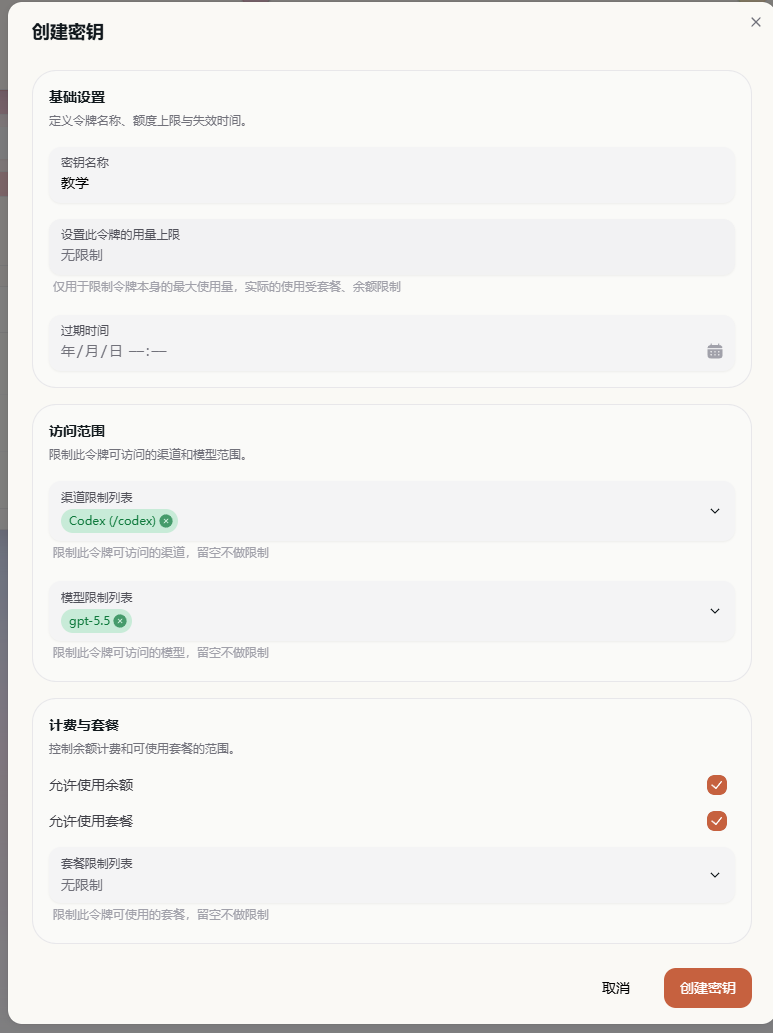Screen dimensions: 773x1033
Task: Tap the 设置此令牌的用量上限 field
Action: pyautogui.click(x=390, y=255)
